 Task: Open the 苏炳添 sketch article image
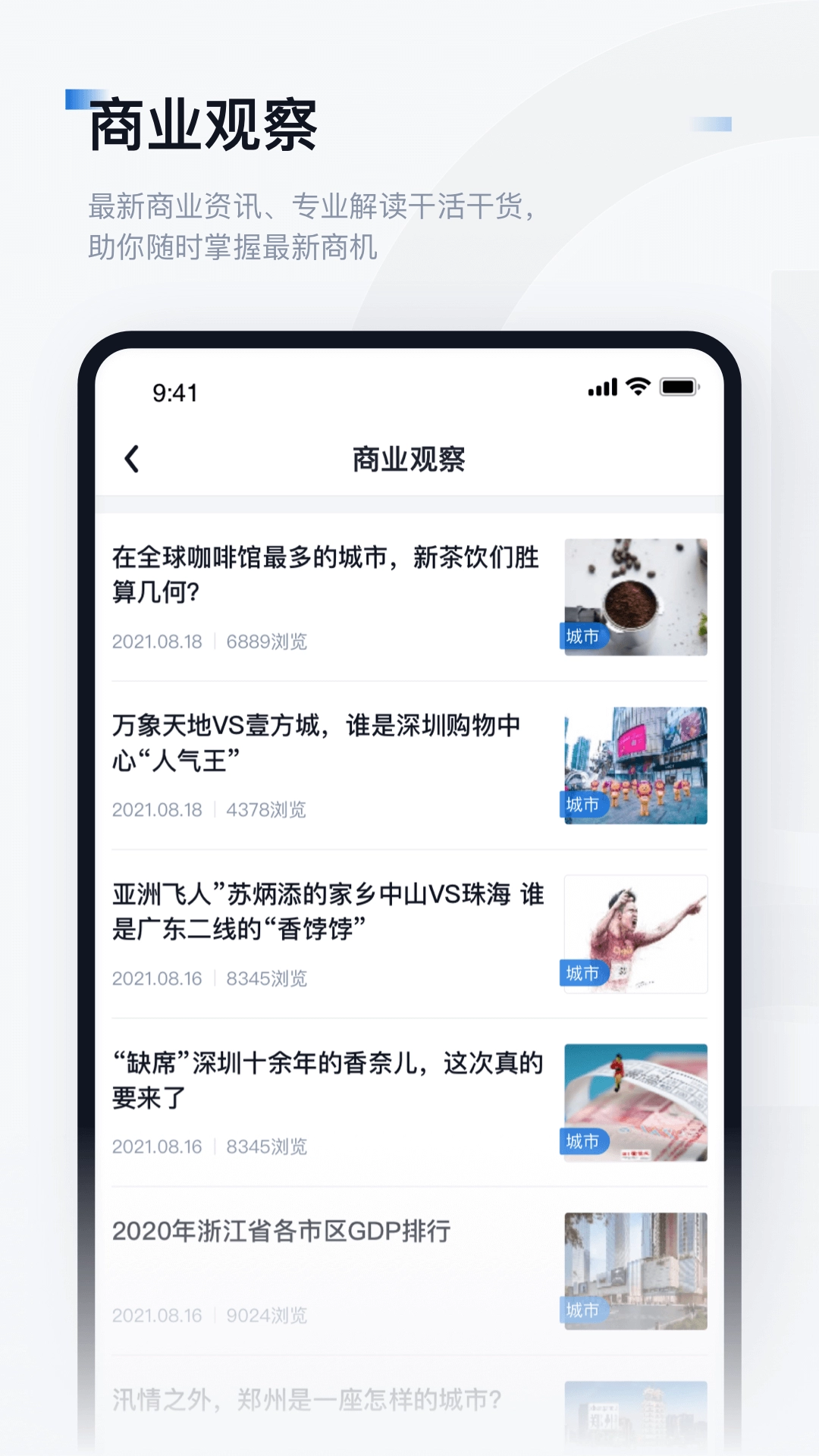click(635, 934)
